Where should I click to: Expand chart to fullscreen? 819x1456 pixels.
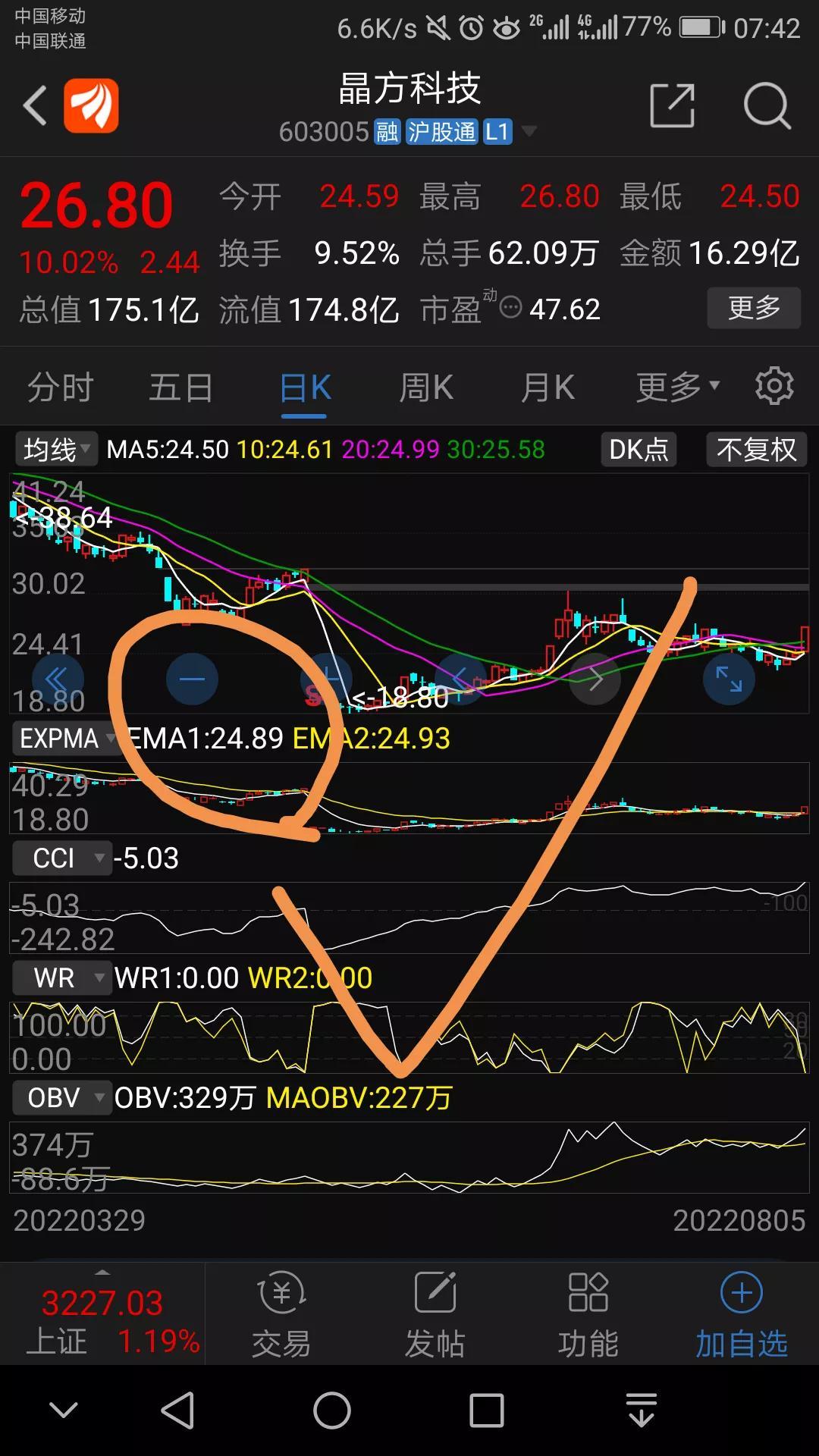[x=729, y=679]
